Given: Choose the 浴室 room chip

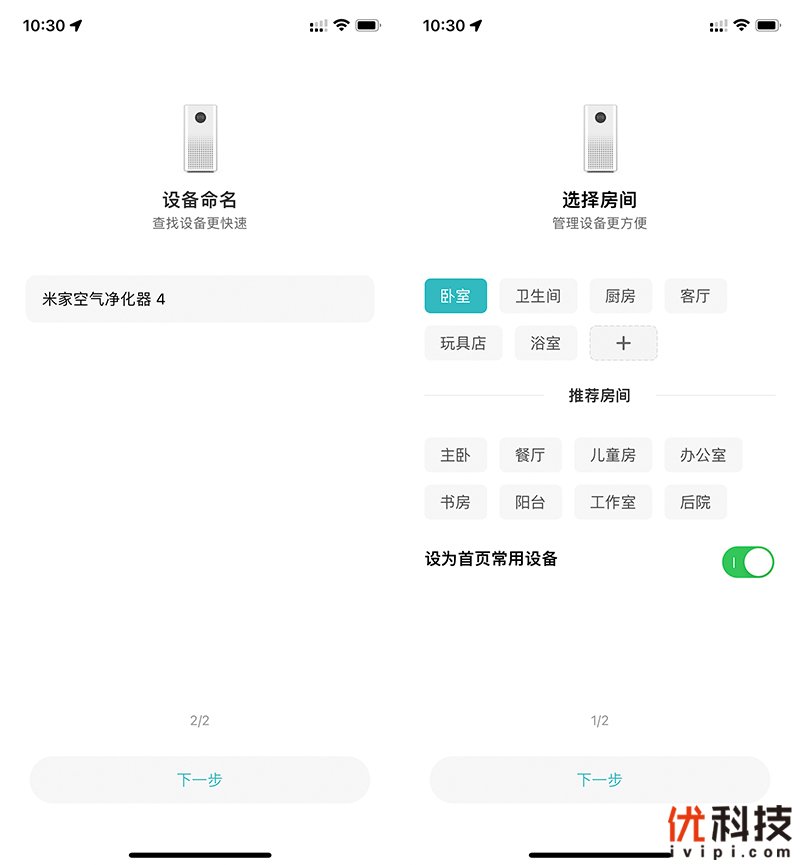Looking at the screenshot, I should [545, 343].
